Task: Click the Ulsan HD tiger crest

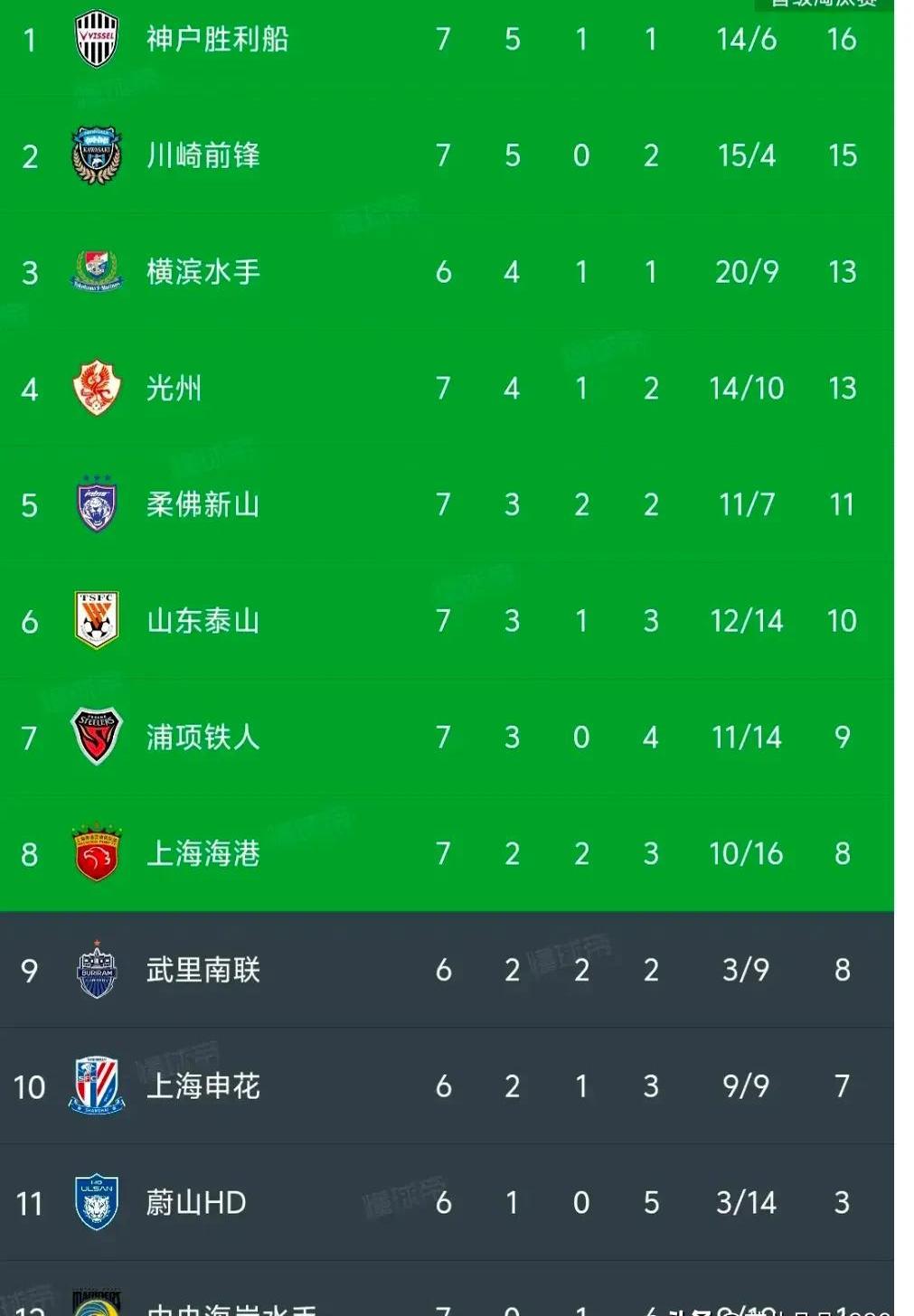Action: tap(97, 1203)
